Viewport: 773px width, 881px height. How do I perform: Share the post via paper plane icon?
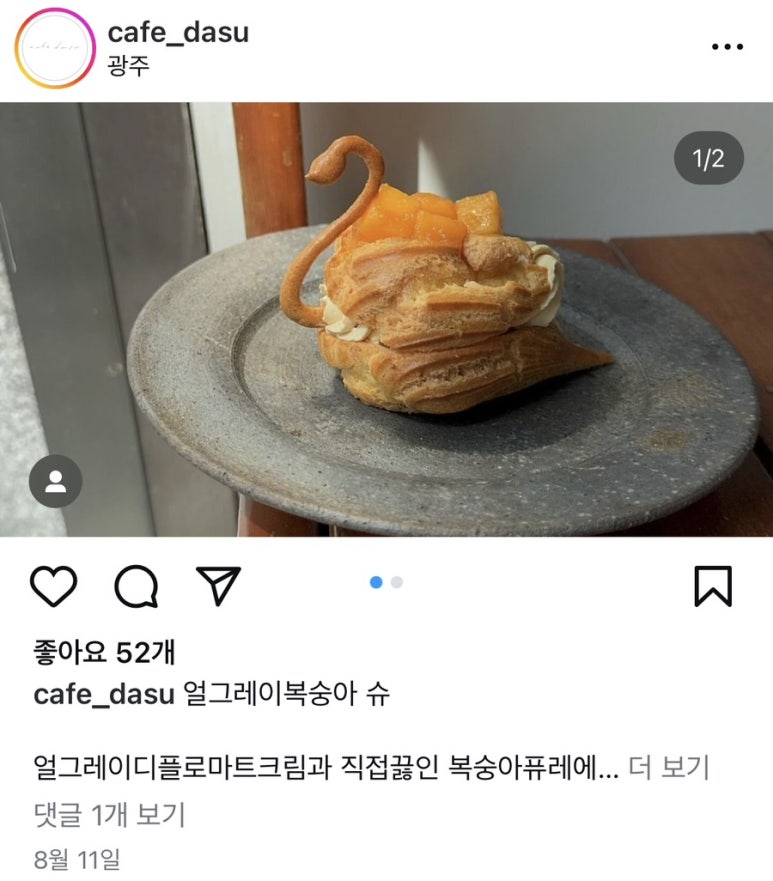click(217, 585)
